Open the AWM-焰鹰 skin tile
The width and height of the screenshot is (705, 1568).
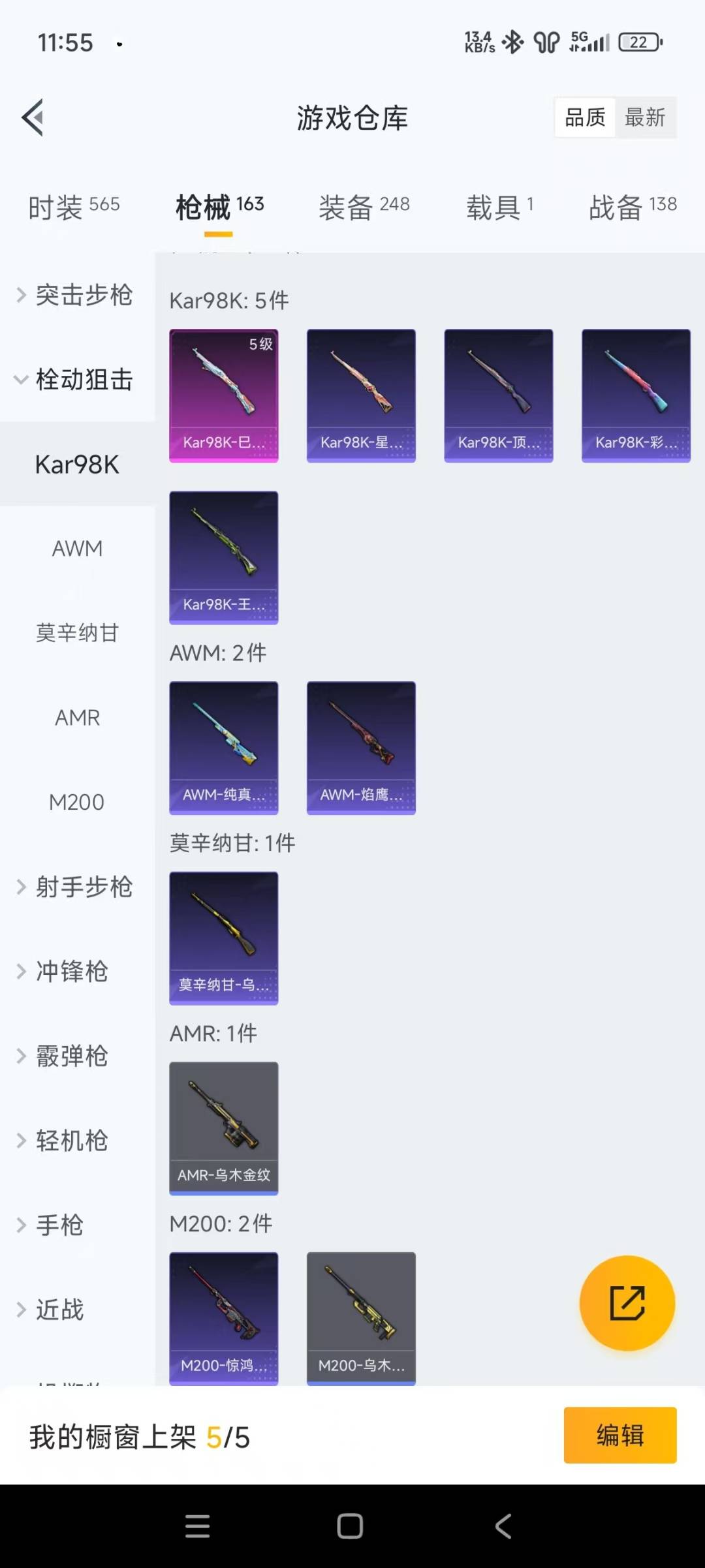pos(361,748)
